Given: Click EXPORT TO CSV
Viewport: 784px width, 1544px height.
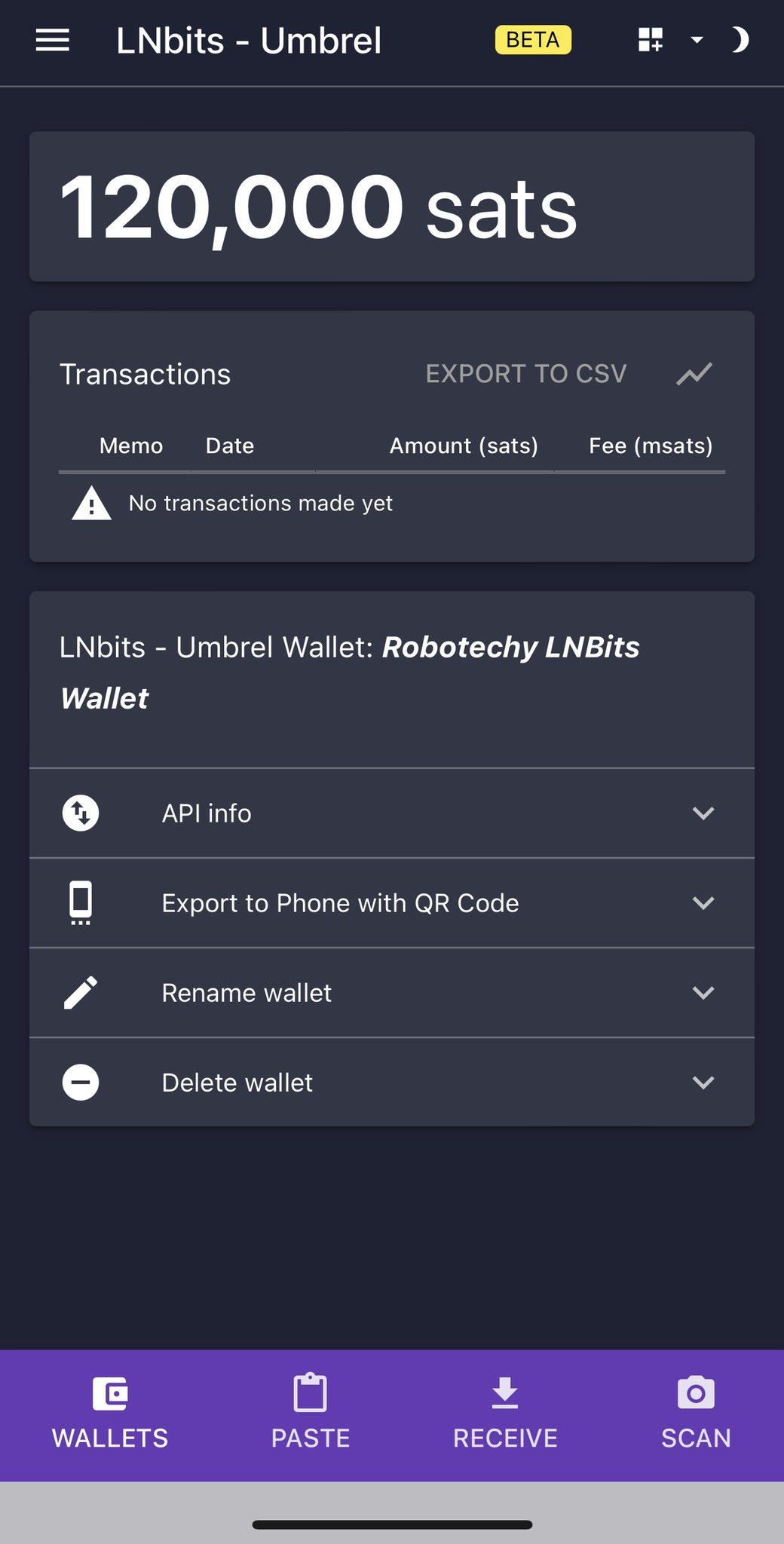Looking at the screenshot, I should [x=527, y=374].
